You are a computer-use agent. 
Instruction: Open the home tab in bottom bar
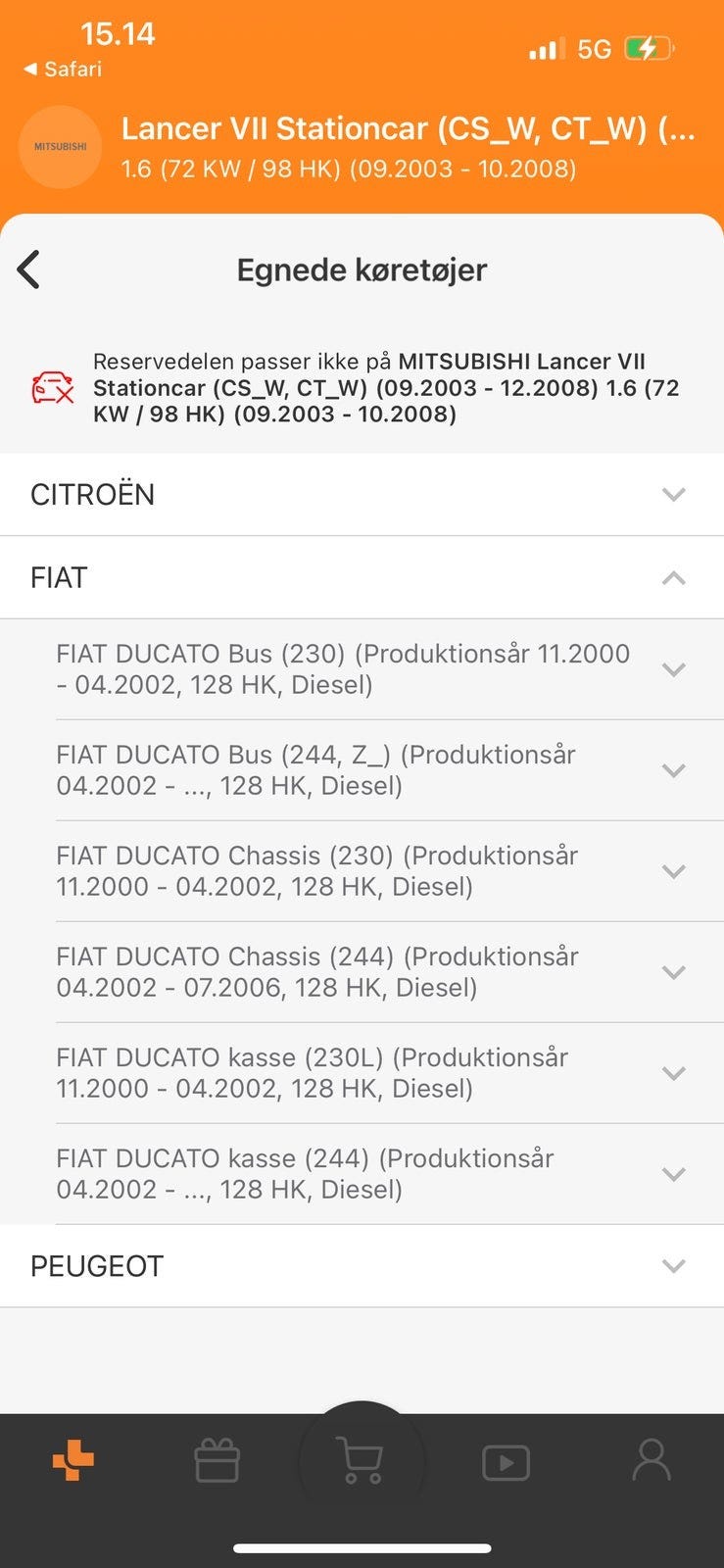(73, 1461)
